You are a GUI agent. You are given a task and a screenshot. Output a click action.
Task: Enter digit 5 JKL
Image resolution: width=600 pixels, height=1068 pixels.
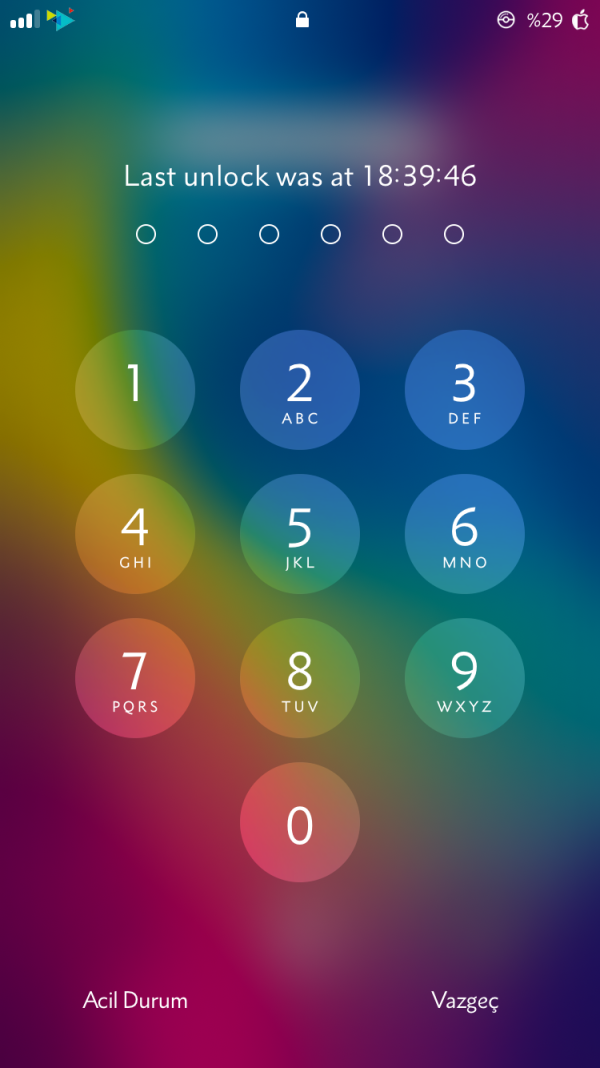tap(300, 534)
